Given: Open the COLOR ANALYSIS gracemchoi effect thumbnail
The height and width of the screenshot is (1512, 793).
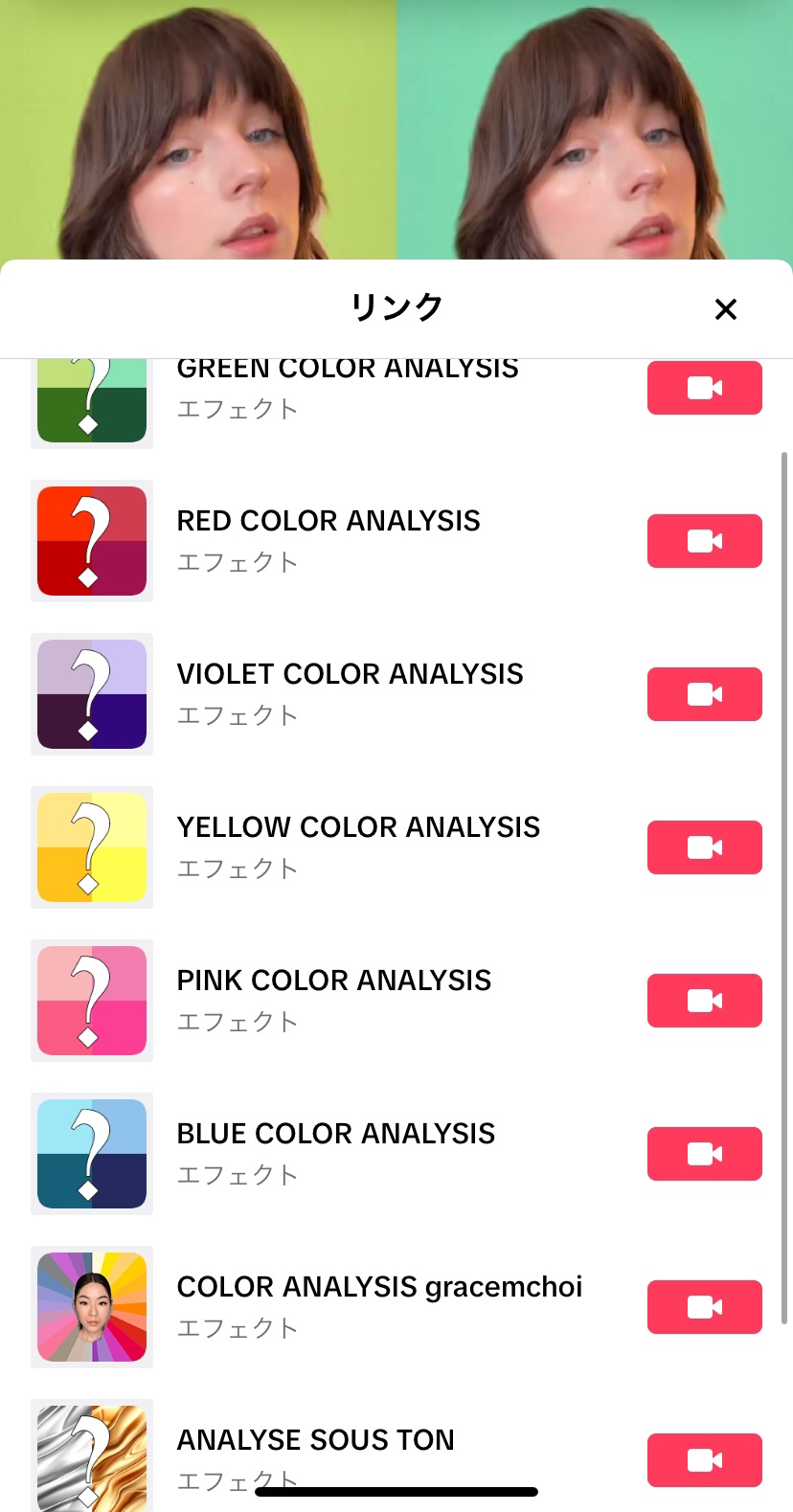Looking at the screenshot, I should click(x=91, y=1307).
